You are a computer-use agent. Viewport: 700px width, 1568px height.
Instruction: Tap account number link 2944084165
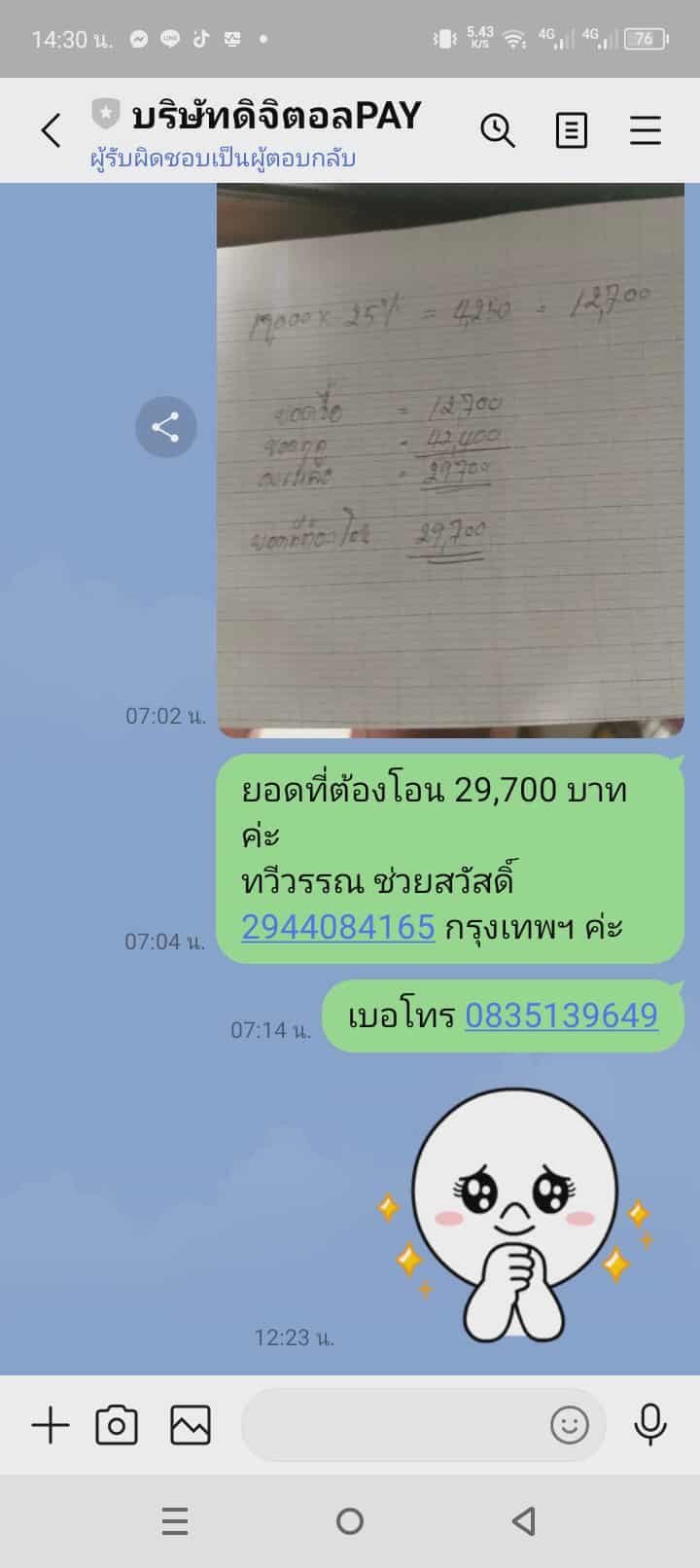click(x=337, y=927)
